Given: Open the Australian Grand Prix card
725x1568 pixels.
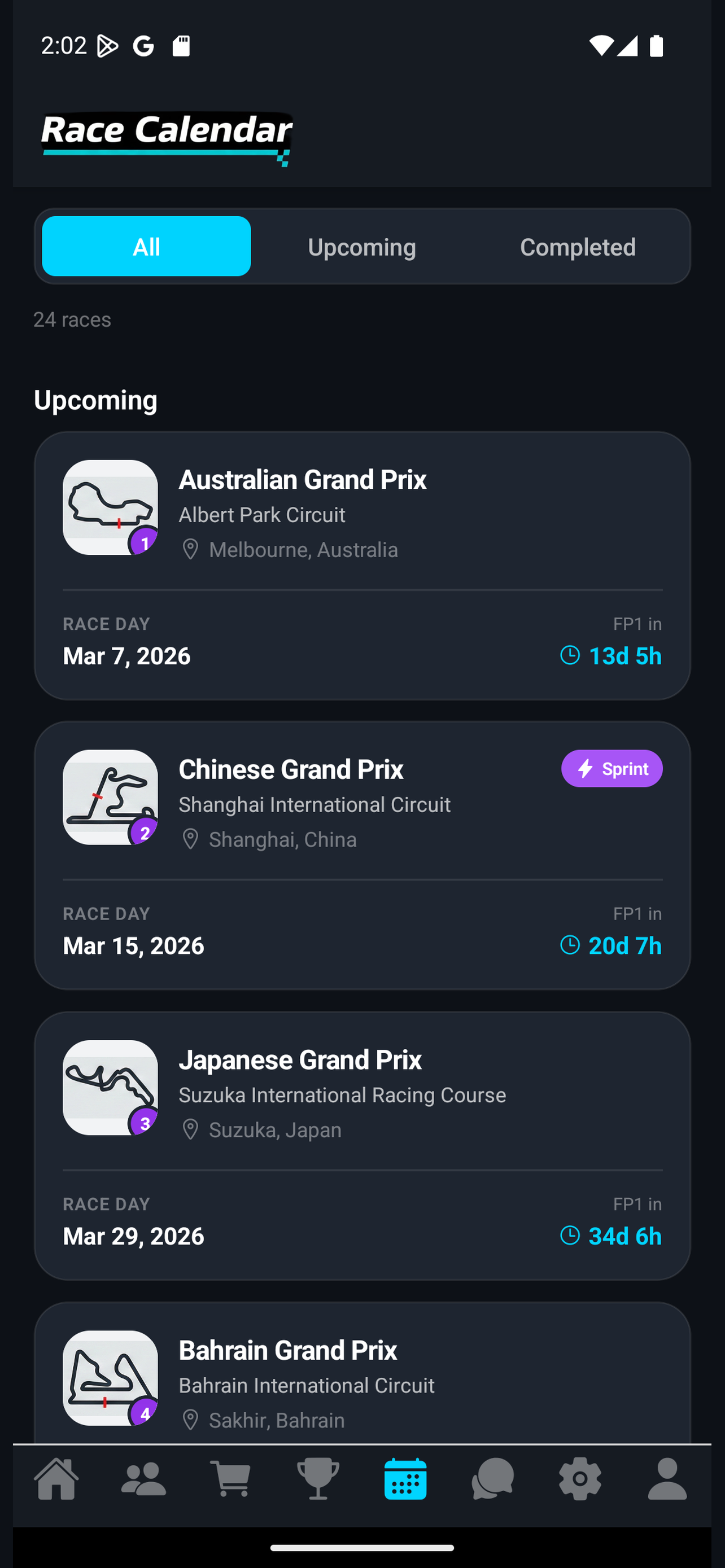Looking at the screenshot, I should pos(361,565).
